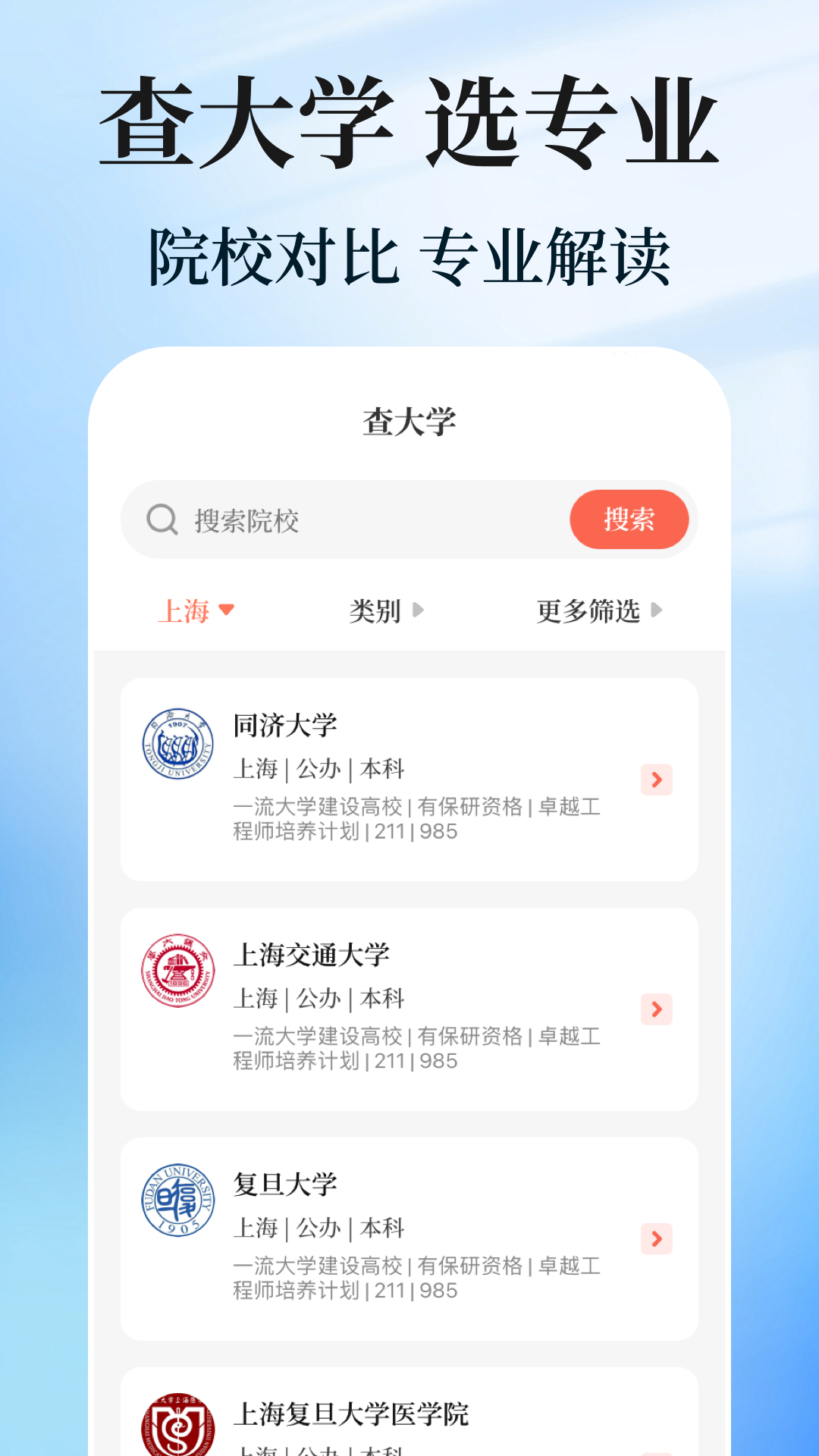
Task: Select the 复旦大学 result card
Action: click(x=409, y=1239)
